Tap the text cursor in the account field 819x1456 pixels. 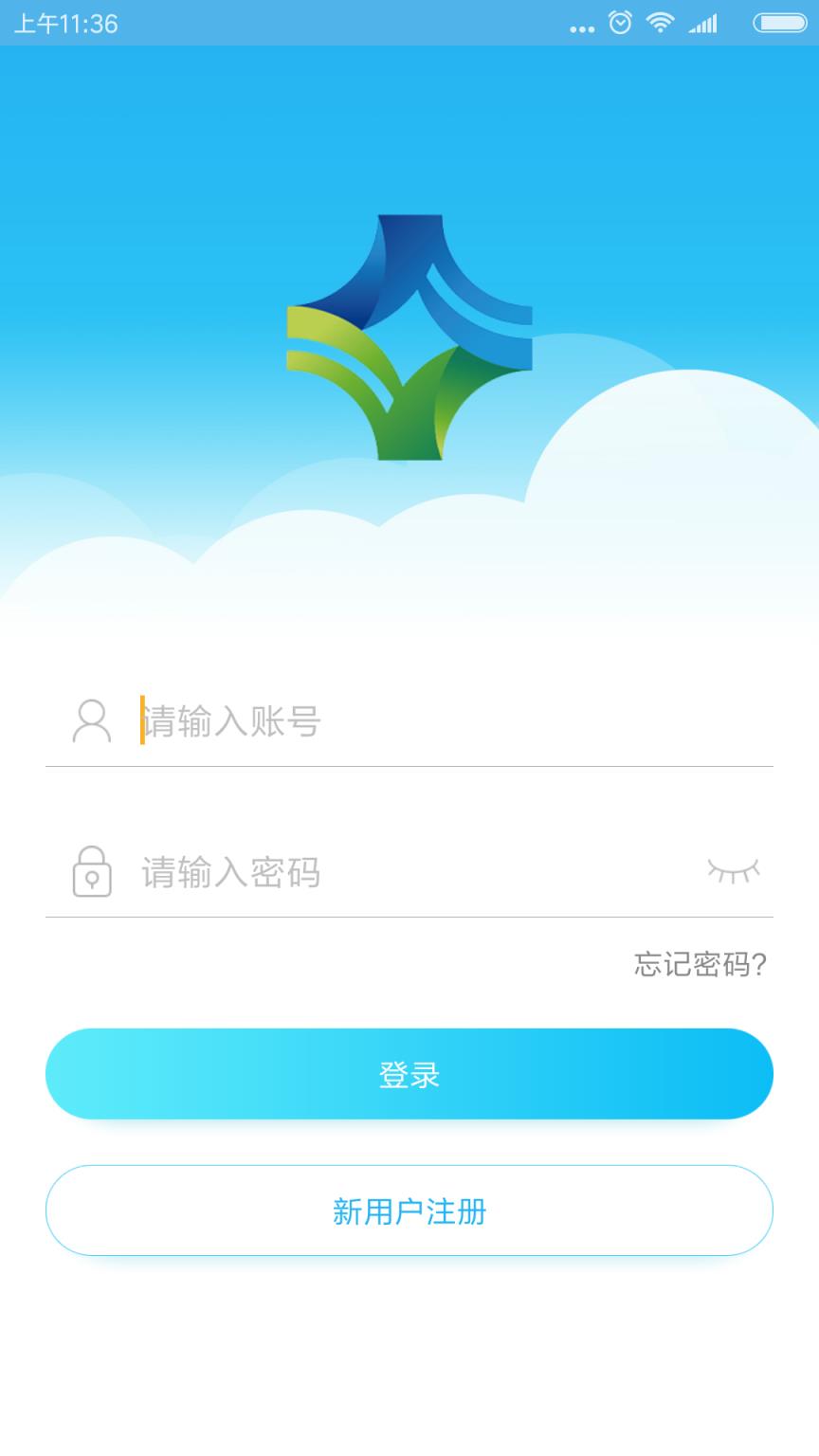tap(140, 722)
